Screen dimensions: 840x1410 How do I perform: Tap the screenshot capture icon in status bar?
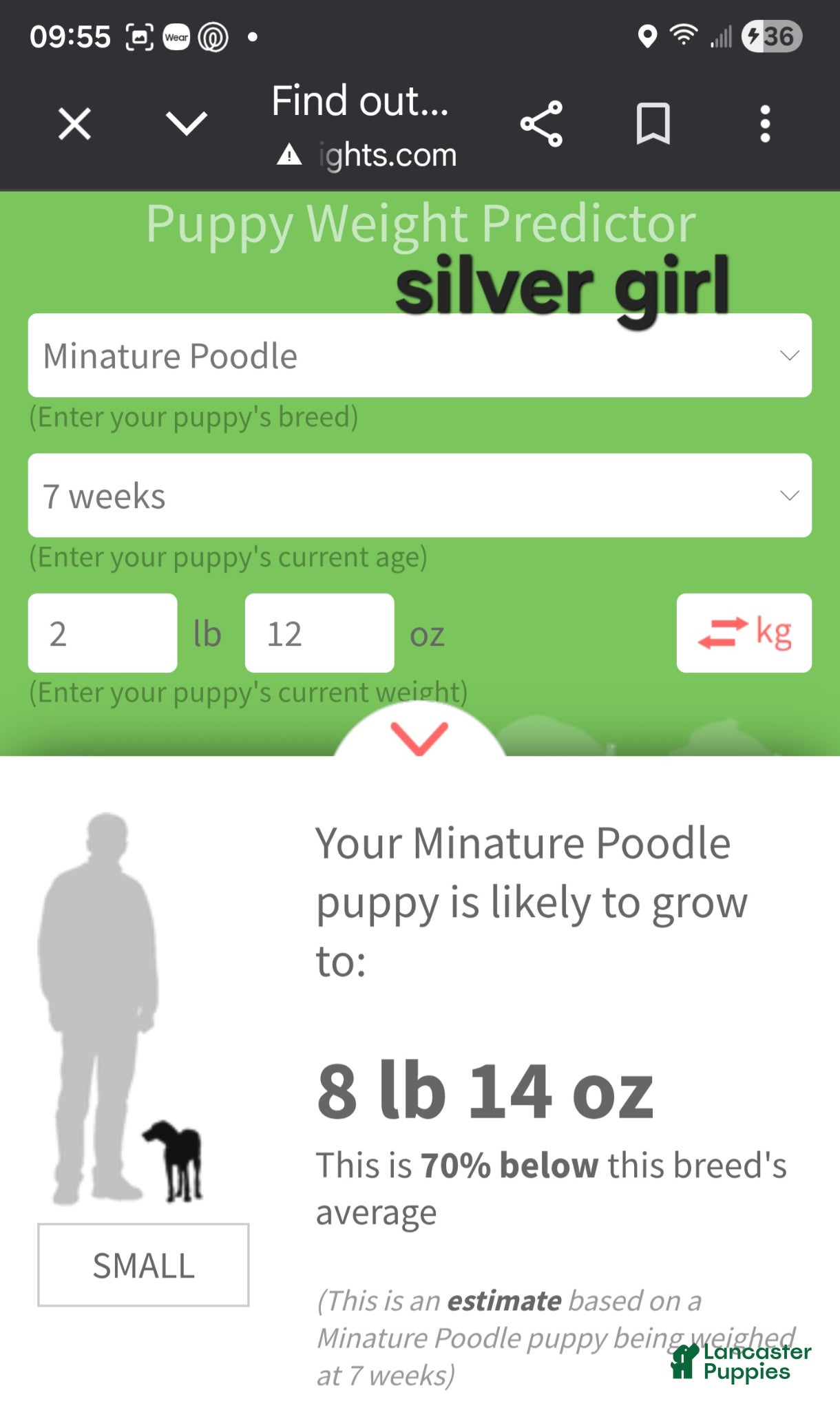(x=138, y=36)
